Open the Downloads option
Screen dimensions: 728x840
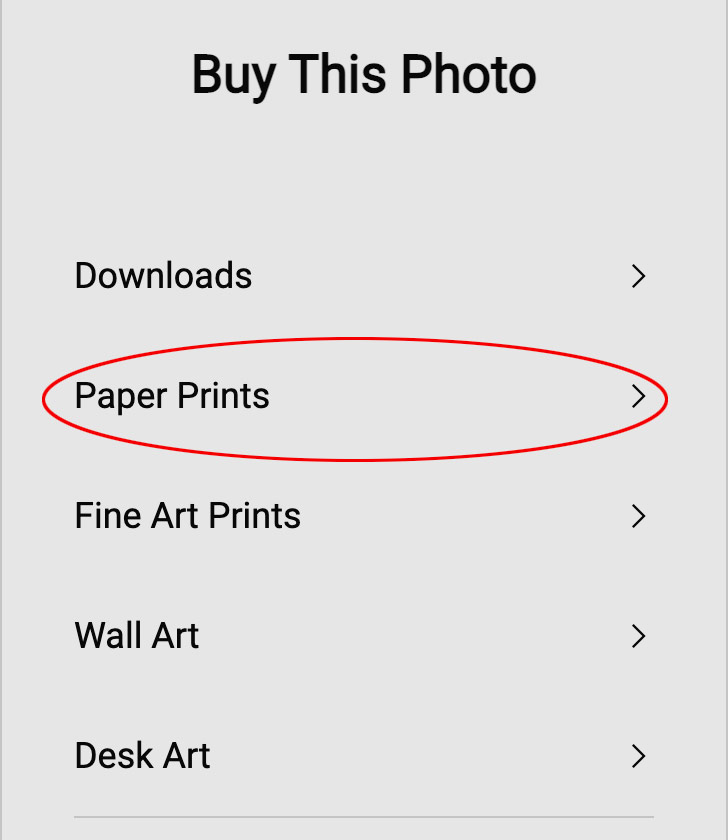point(163,276)
